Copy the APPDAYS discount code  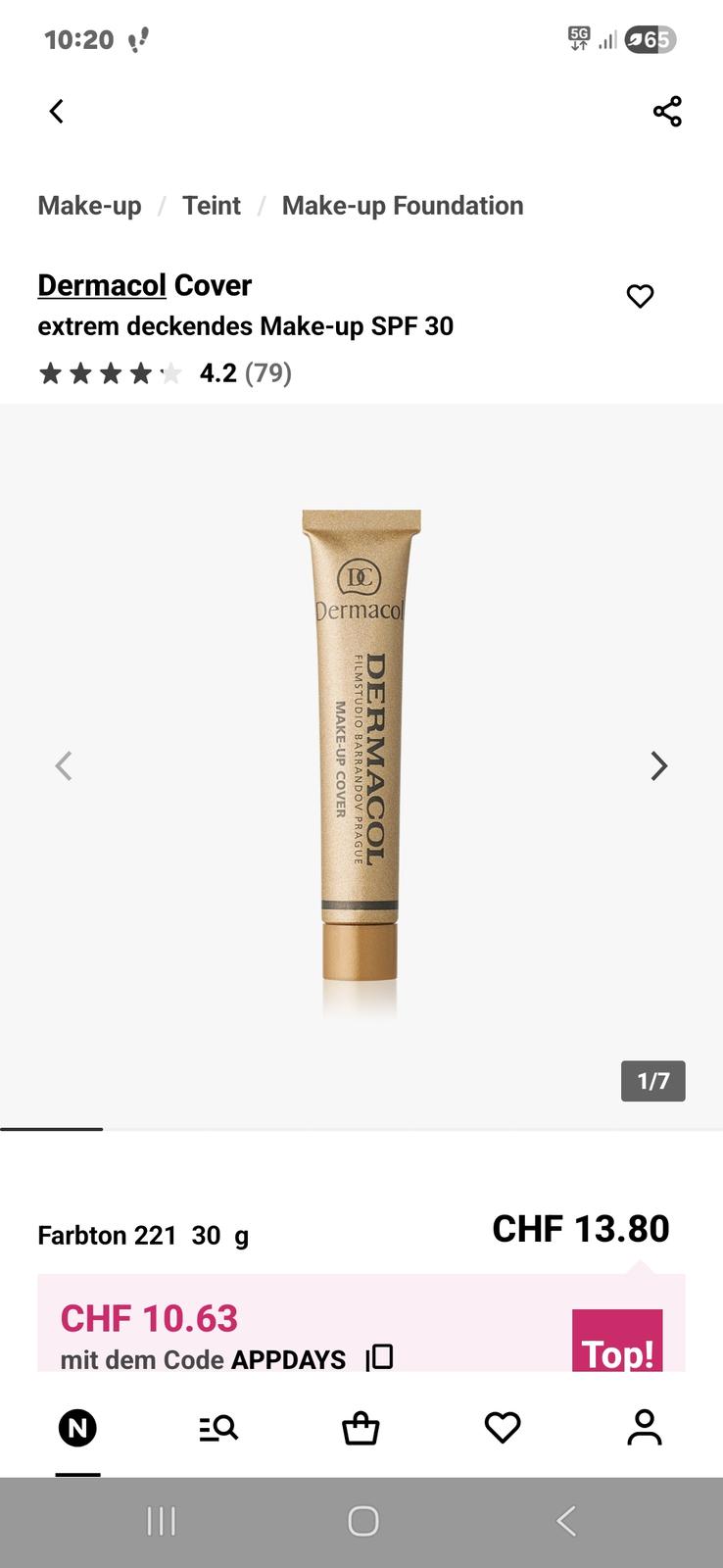point(380,1357)
